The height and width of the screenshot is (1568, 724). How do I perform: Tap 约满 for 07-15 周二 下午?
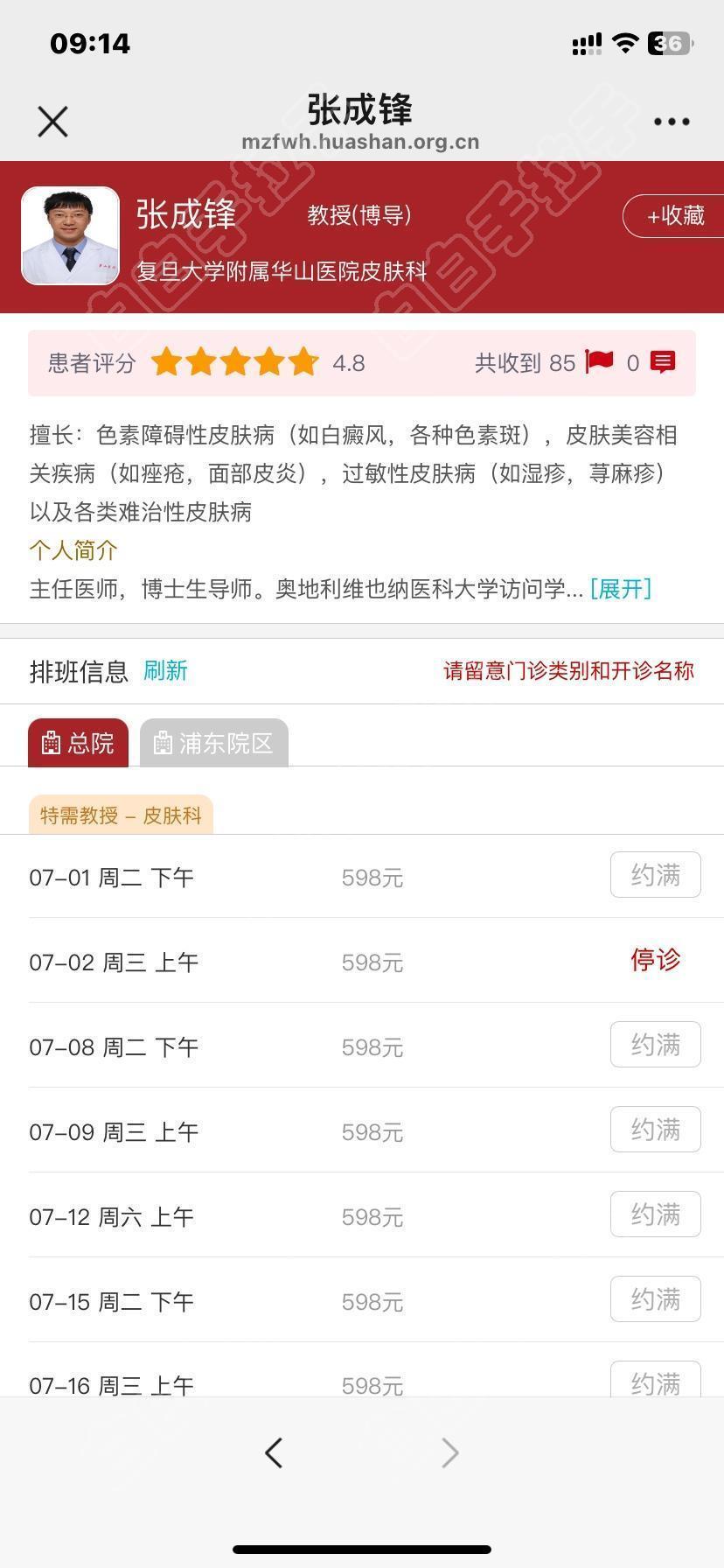click(655, 1299)
